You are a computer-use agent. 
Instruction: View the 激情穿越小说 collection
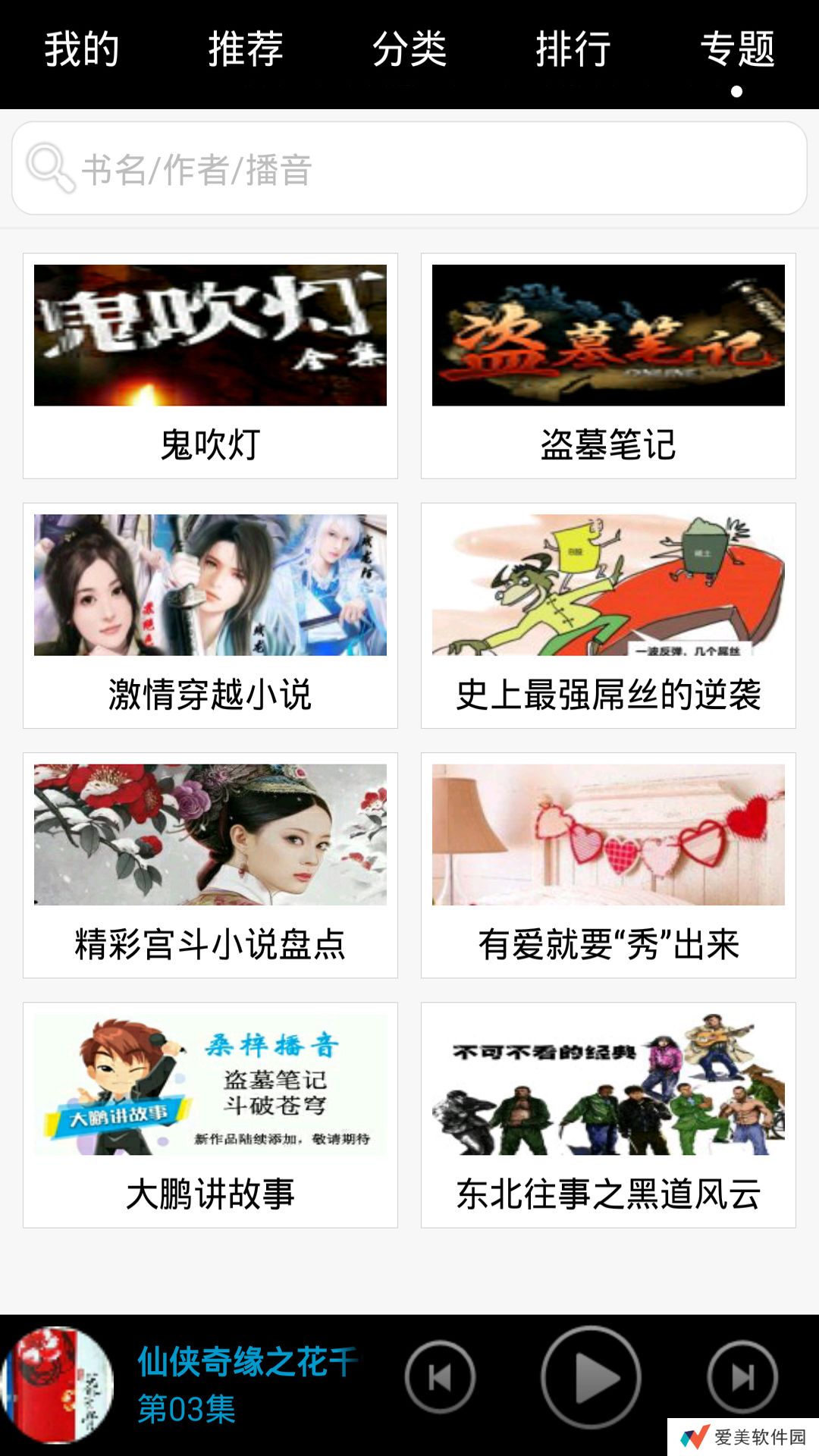210,615
